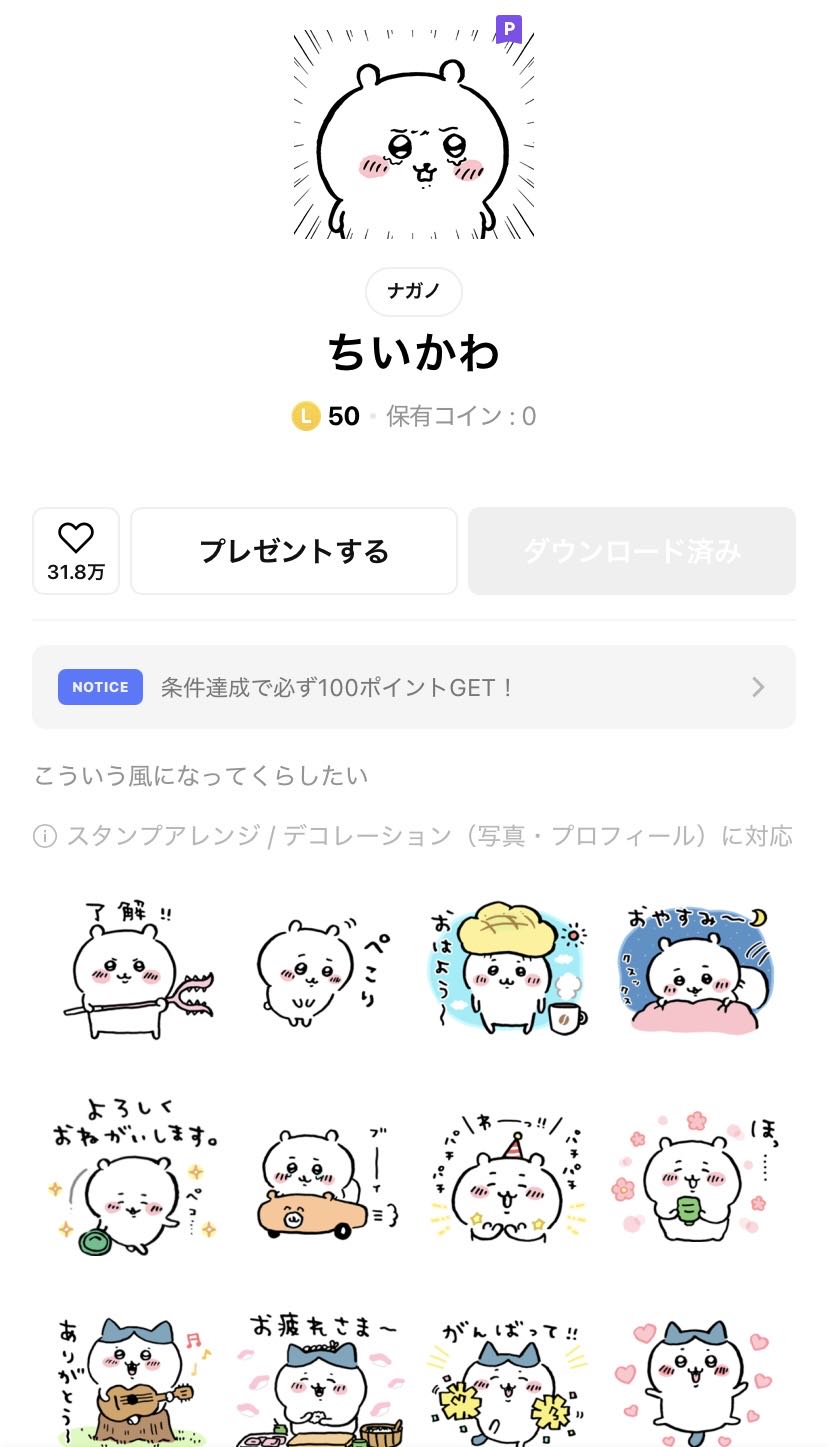This screenshot has width=828, height=1447.
Task: Preview the ぺこり bowing sticker
Action: coord(320,966)
